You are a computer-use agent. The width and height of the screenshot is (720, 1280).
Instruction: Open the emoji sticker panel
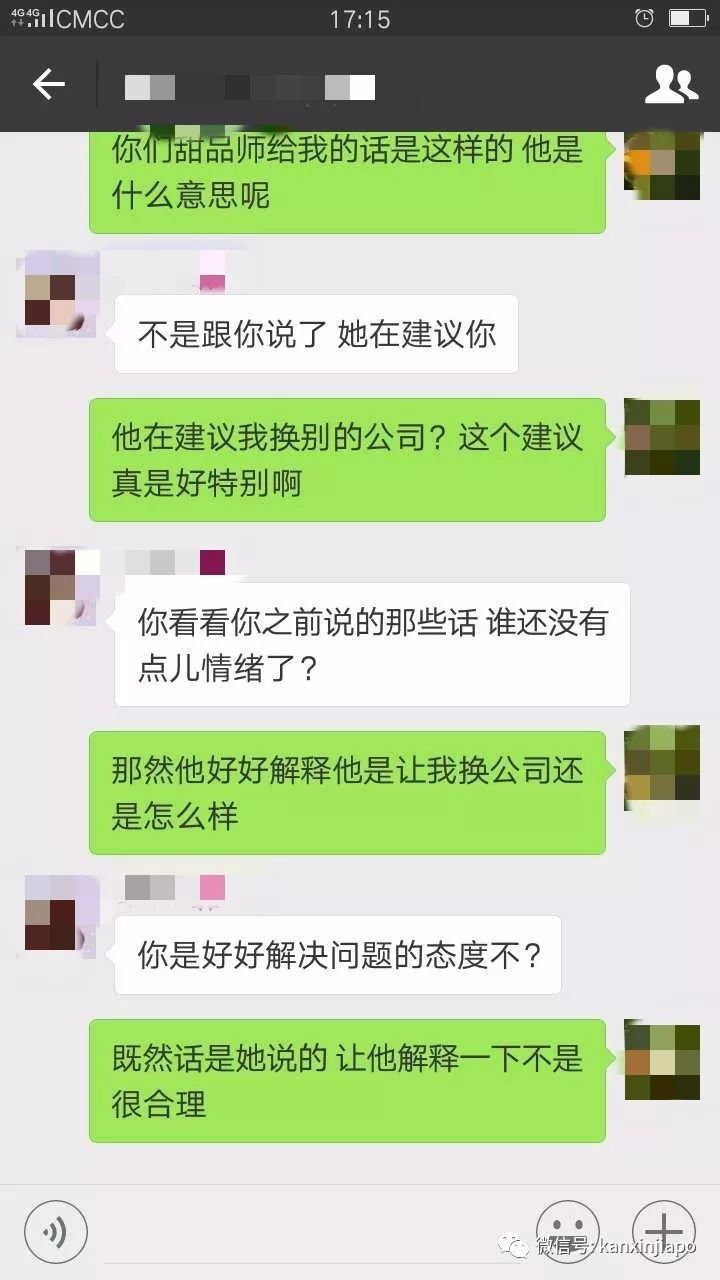[568, 1231]
